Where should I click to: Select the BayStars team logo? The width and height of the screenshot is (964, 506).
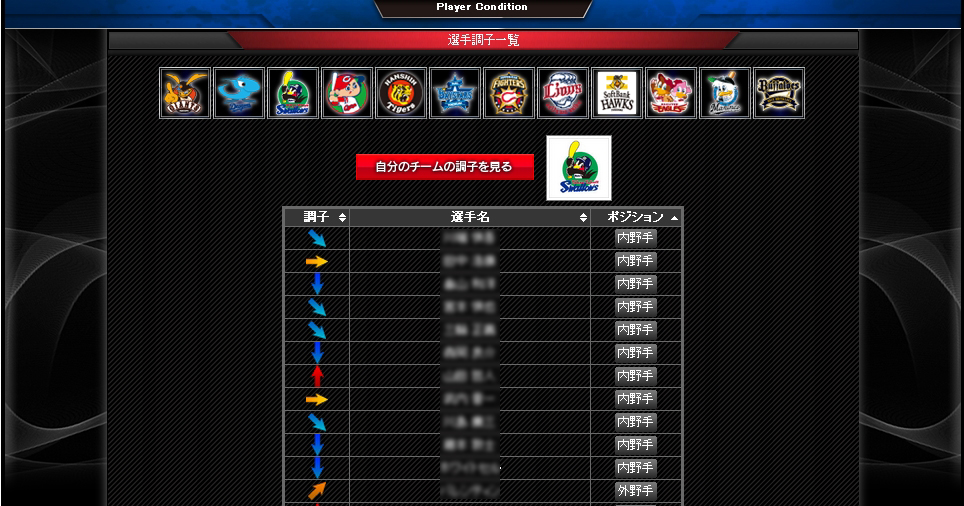pyautogui.click(x=455, y=93)
